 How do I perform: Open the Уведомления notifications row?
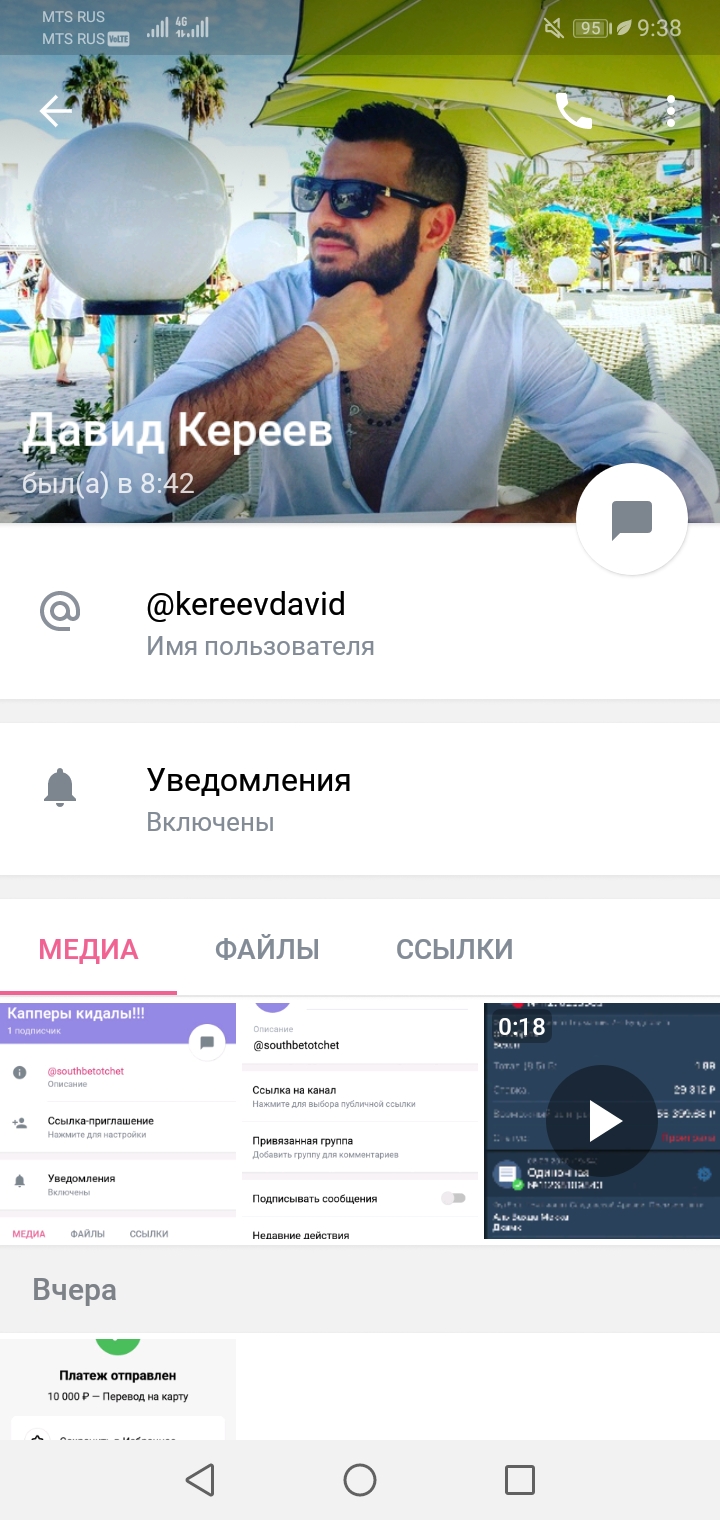click(360, 799)
